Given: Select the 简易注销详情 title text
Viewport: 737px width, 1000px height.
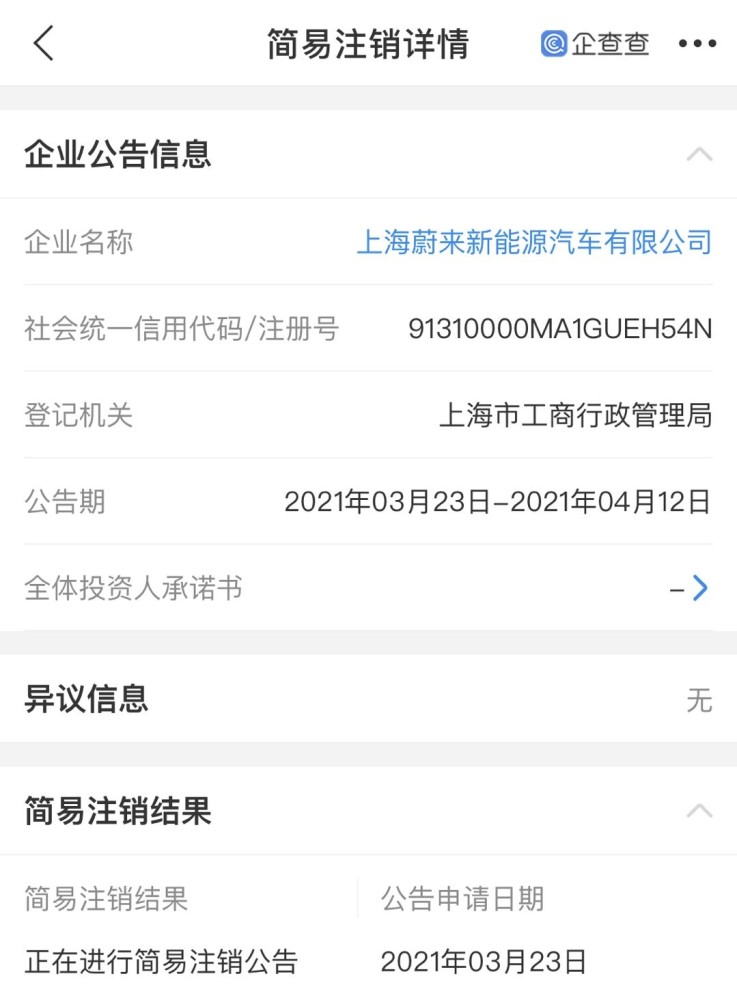Looking at the screenshot, I should pos(368,44).
